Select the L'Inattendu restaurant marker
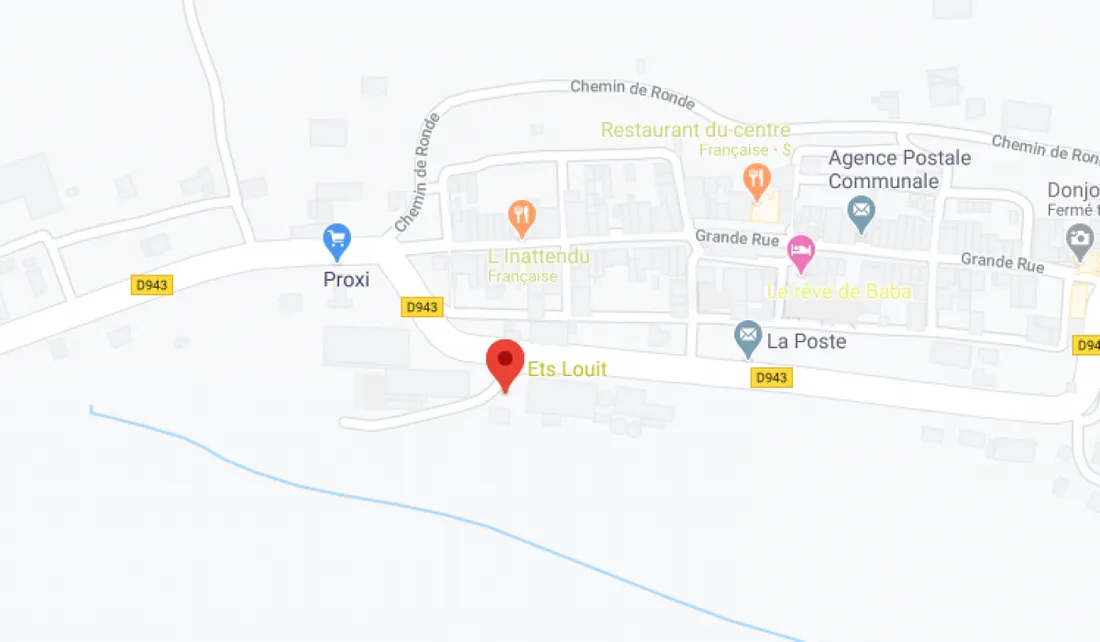This screenshot has width=1100, height=642. coord(521,214)
